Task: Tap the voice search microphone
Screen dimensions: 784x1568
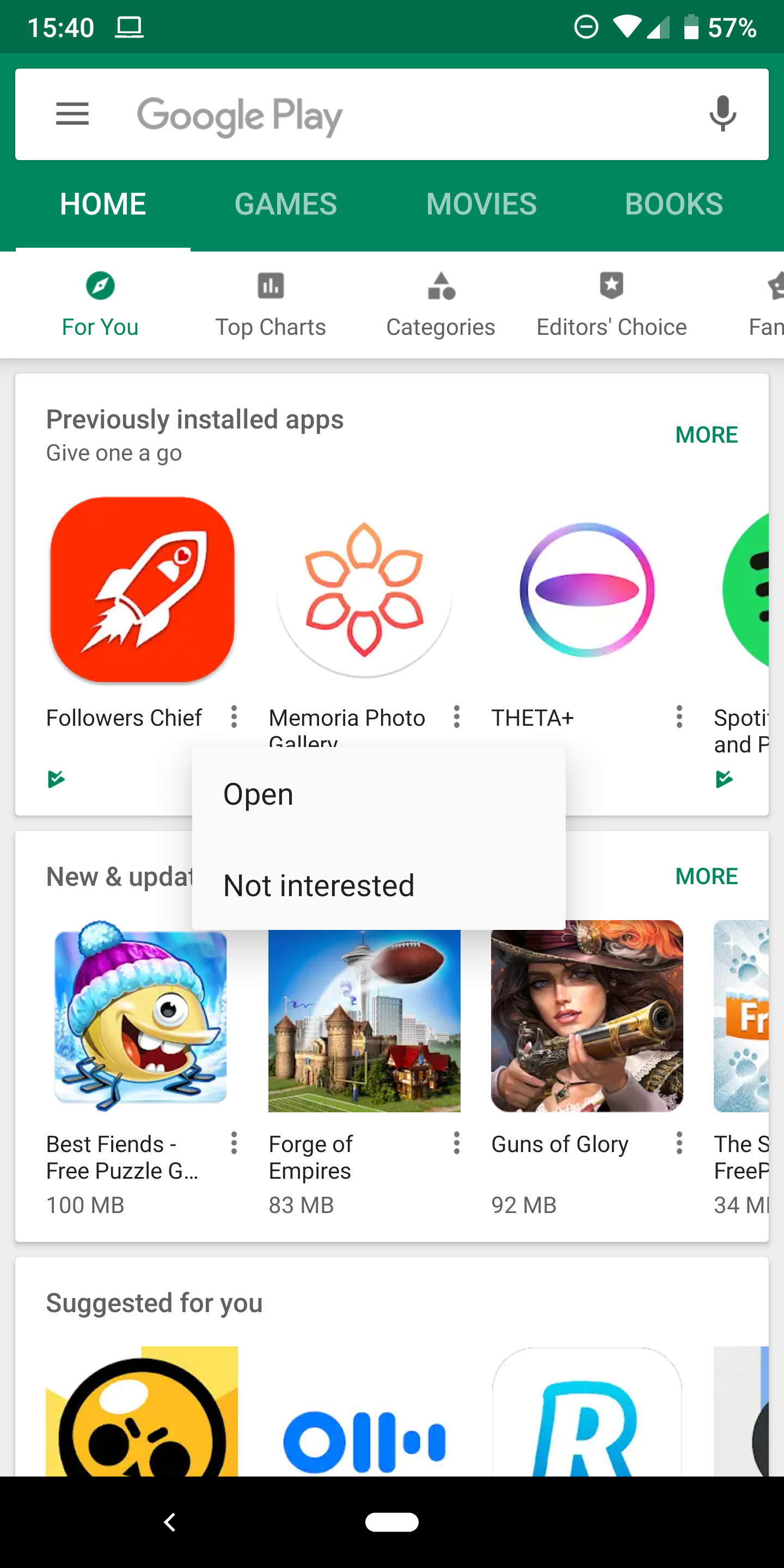Action: click(x=722, y=114)
